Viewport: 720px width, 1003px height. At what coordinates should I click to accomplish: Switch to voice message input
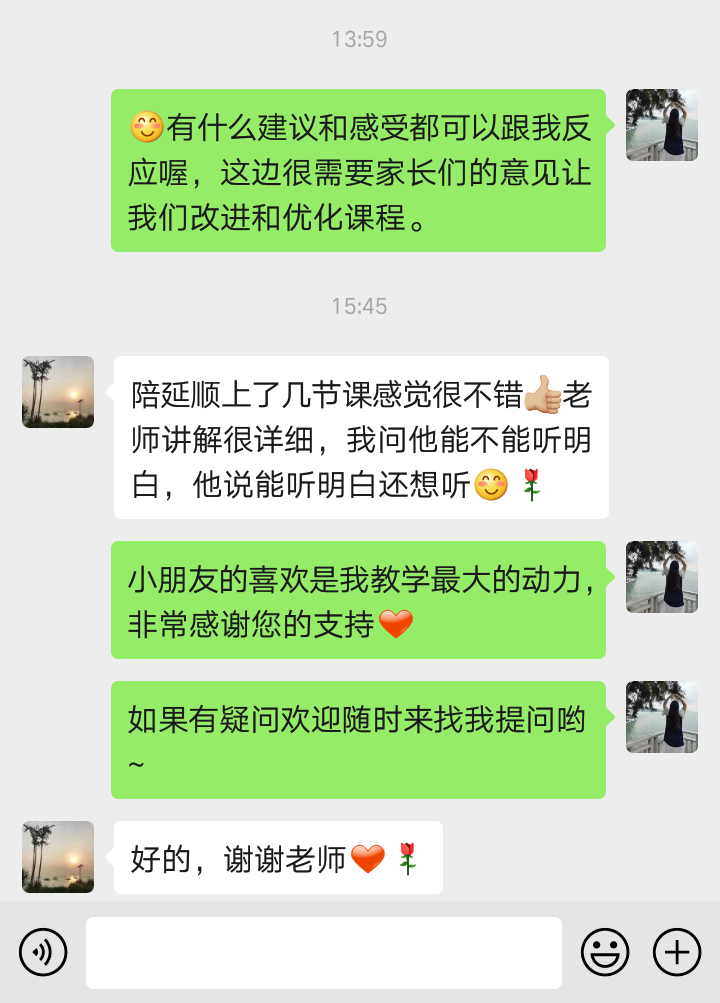(x=43, y=952)
